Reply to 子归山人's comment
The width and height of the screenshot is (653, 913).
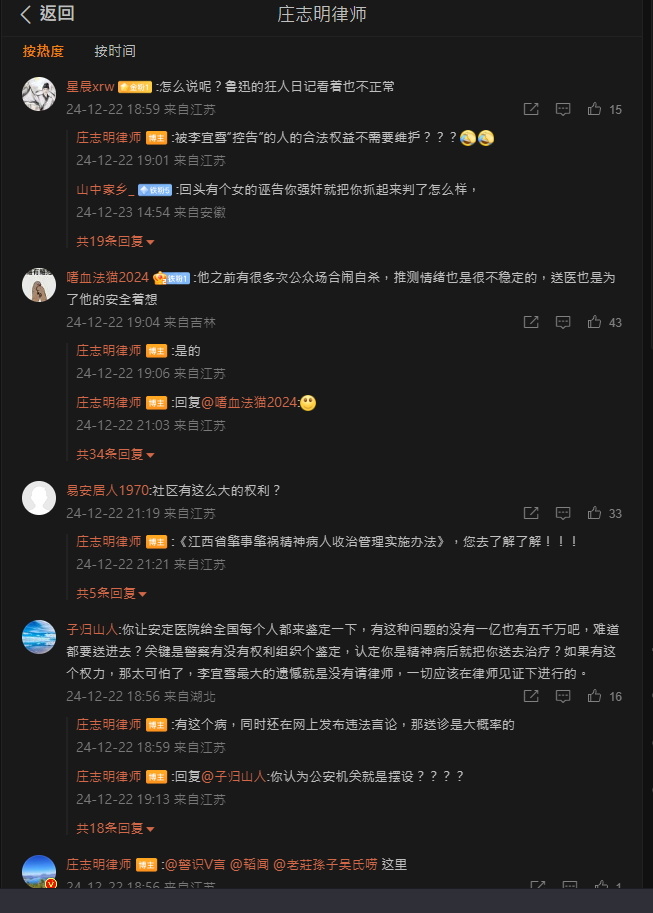(x=563, y=696)
